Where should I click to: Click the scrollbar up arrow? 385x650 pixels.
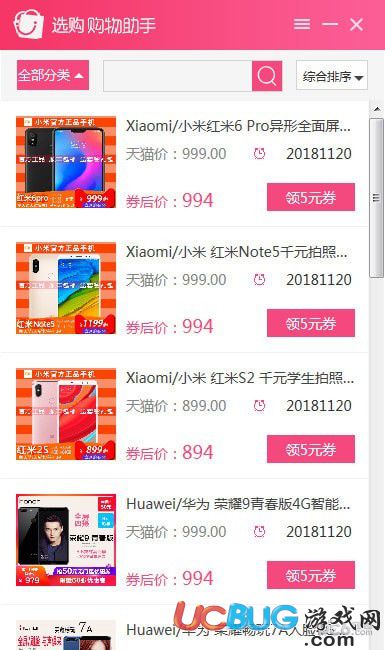pos(377,109)
